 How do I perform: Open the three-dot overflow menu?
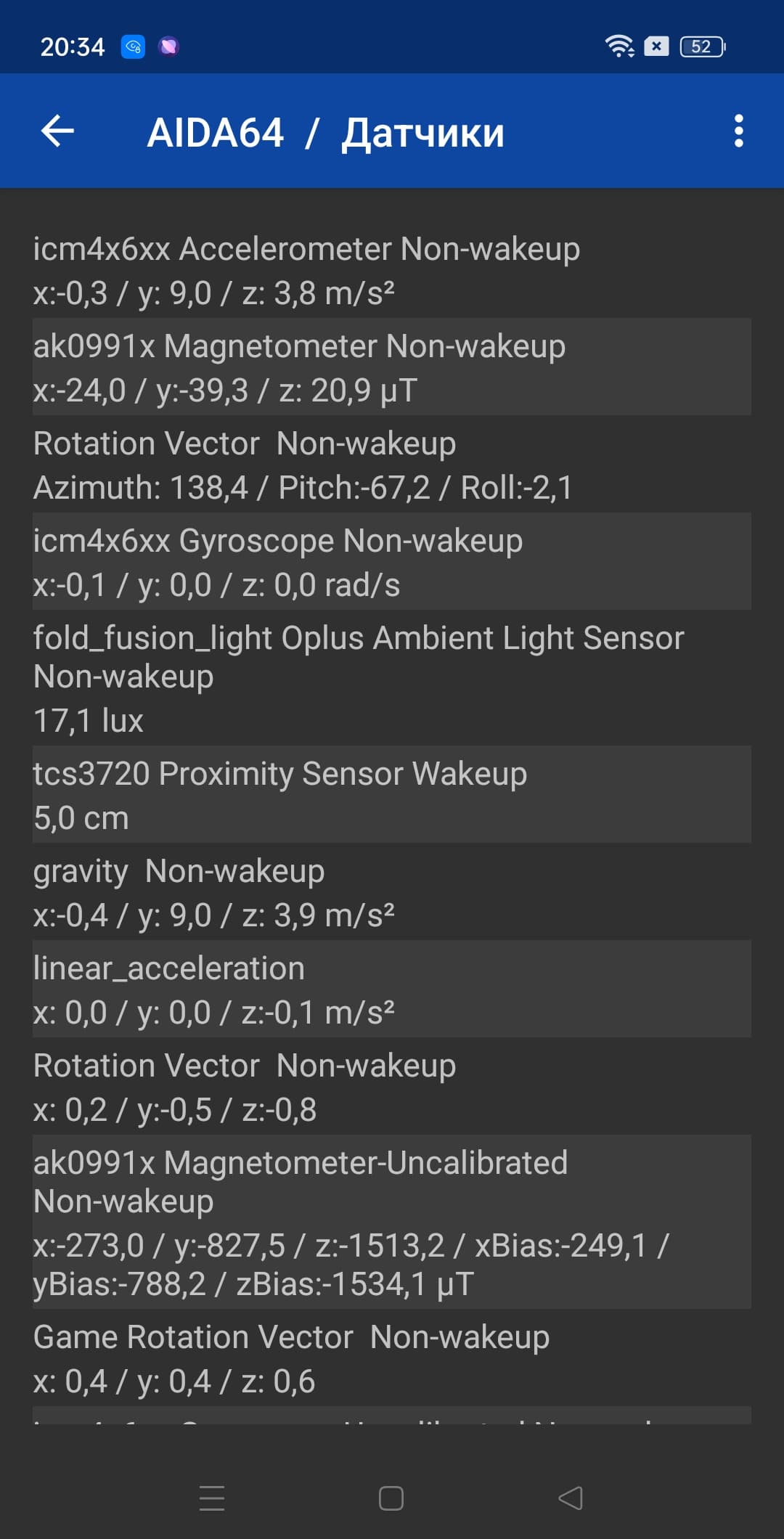[738, 131]
